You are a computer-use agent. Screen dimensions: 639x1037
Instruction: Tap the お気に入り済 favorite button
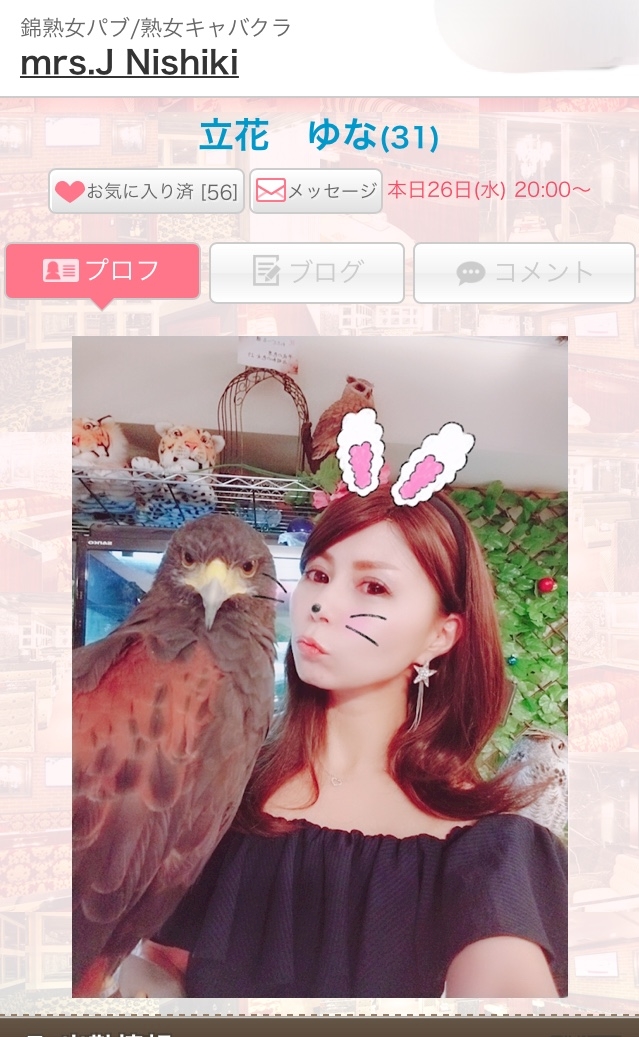click(x=147, y=191)
